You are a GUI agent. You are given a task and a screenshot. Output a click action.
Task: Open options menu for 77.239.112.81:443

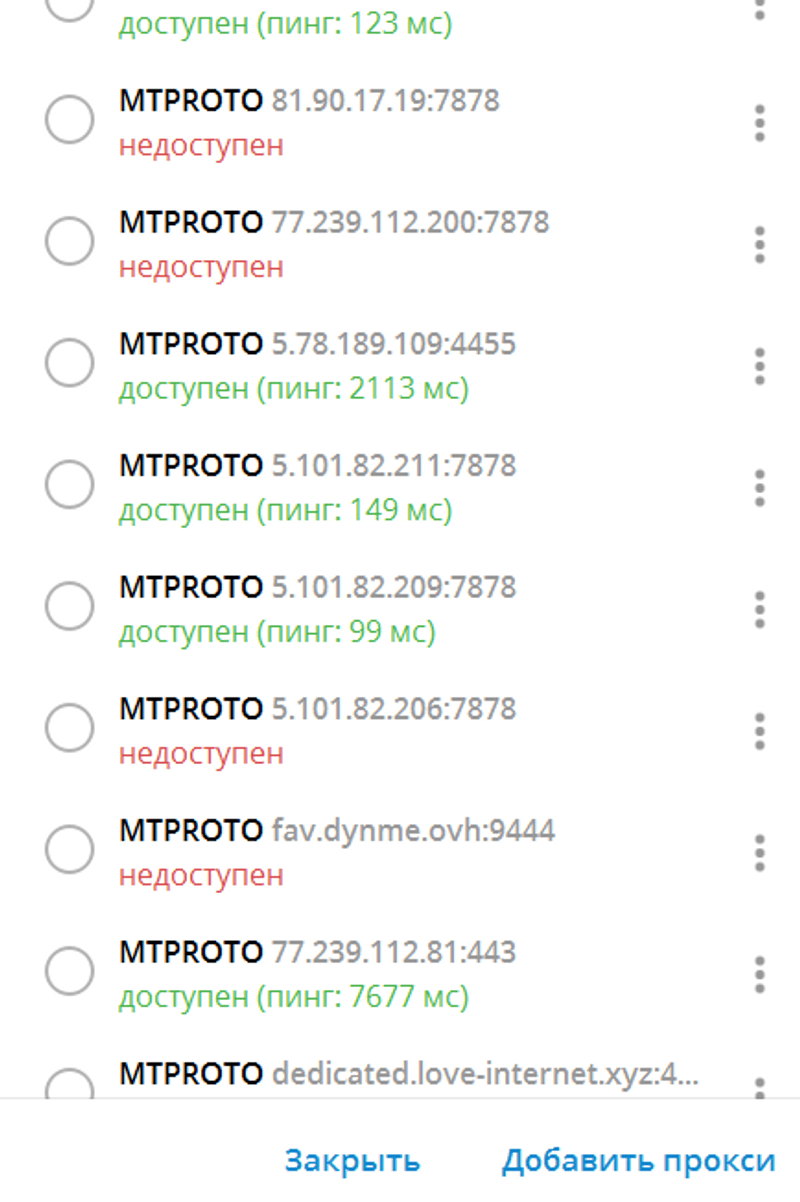click(x=759, y=973)
